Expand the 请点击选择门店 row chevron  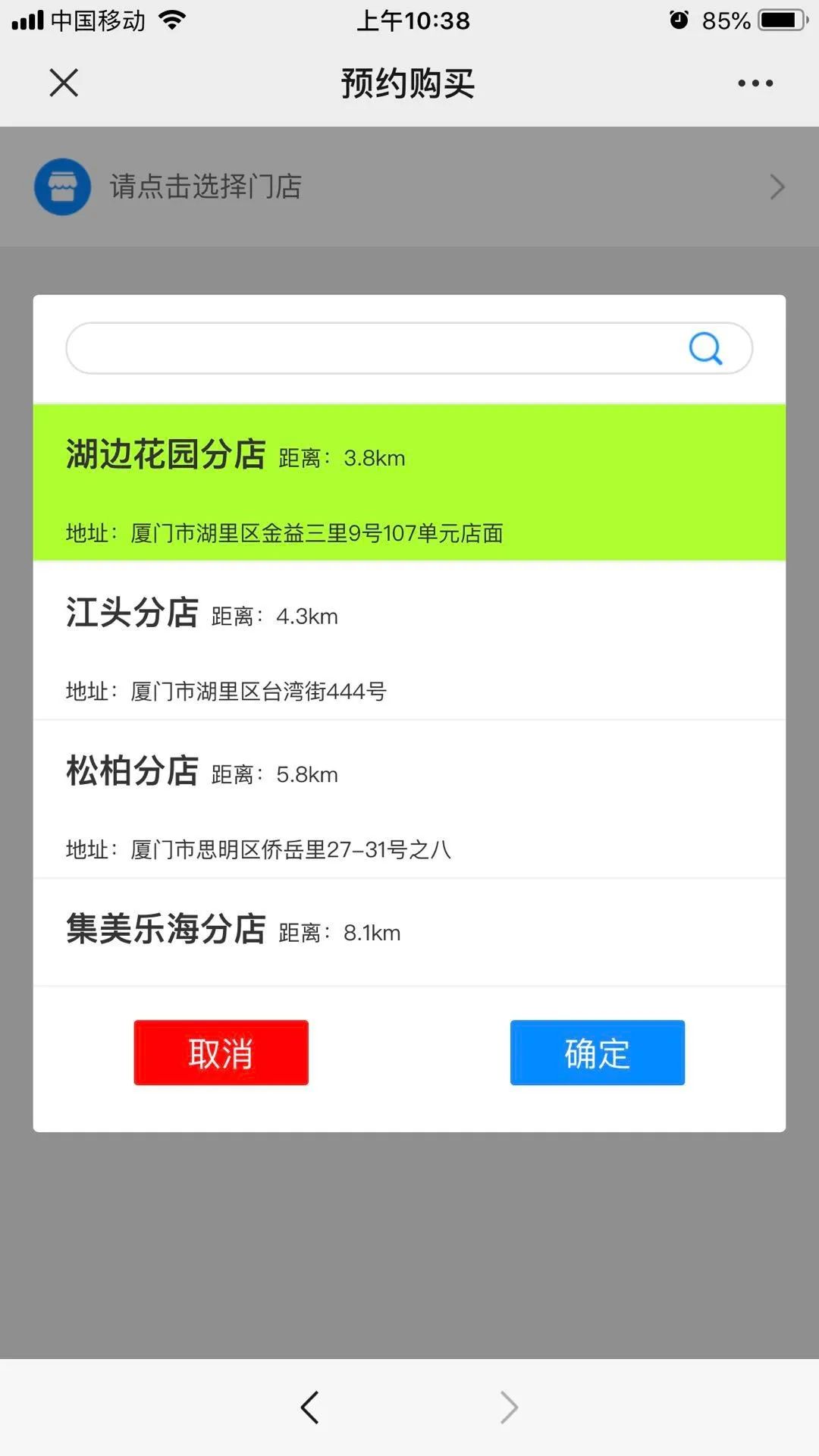coord(776,187)
